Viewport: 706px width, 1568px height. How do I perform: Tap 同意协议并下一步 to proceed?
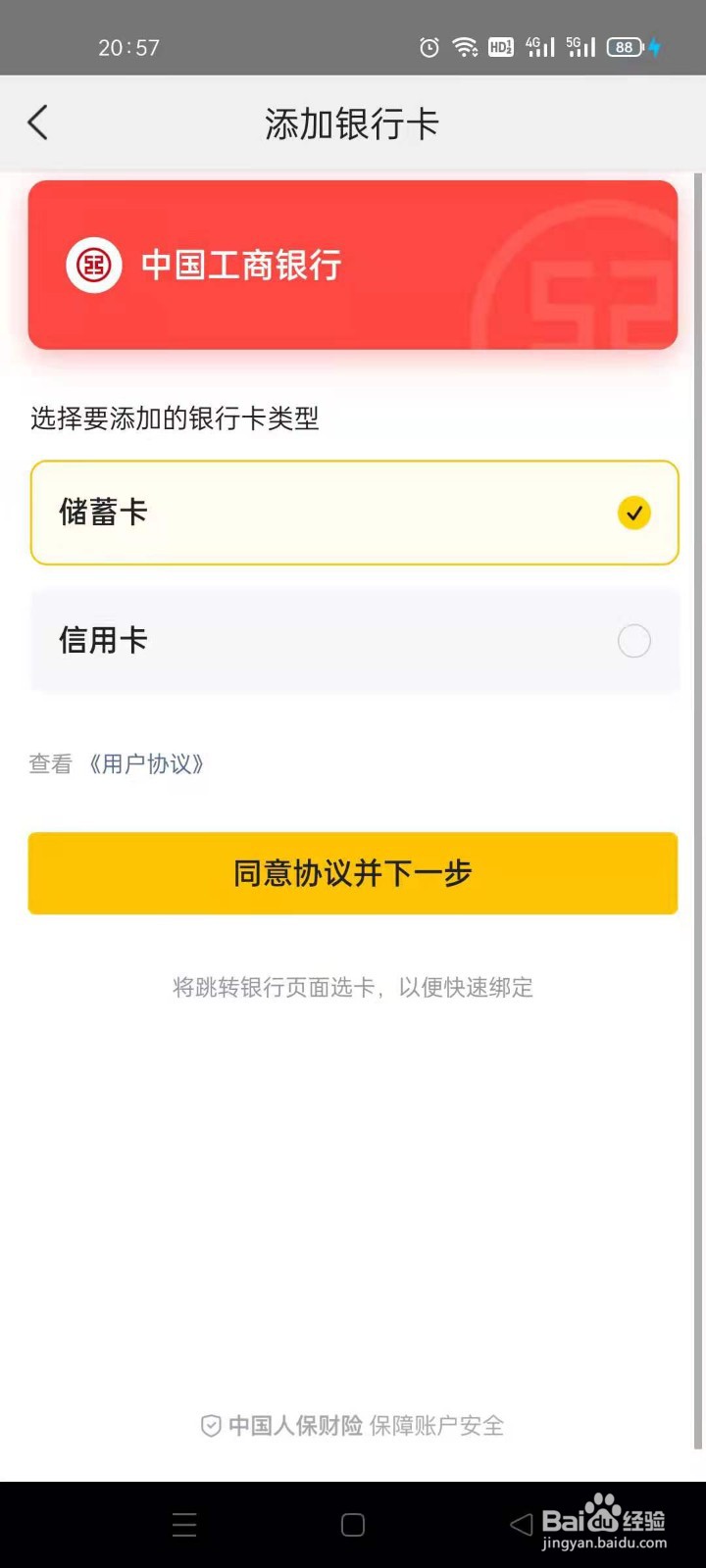[353, 872]
